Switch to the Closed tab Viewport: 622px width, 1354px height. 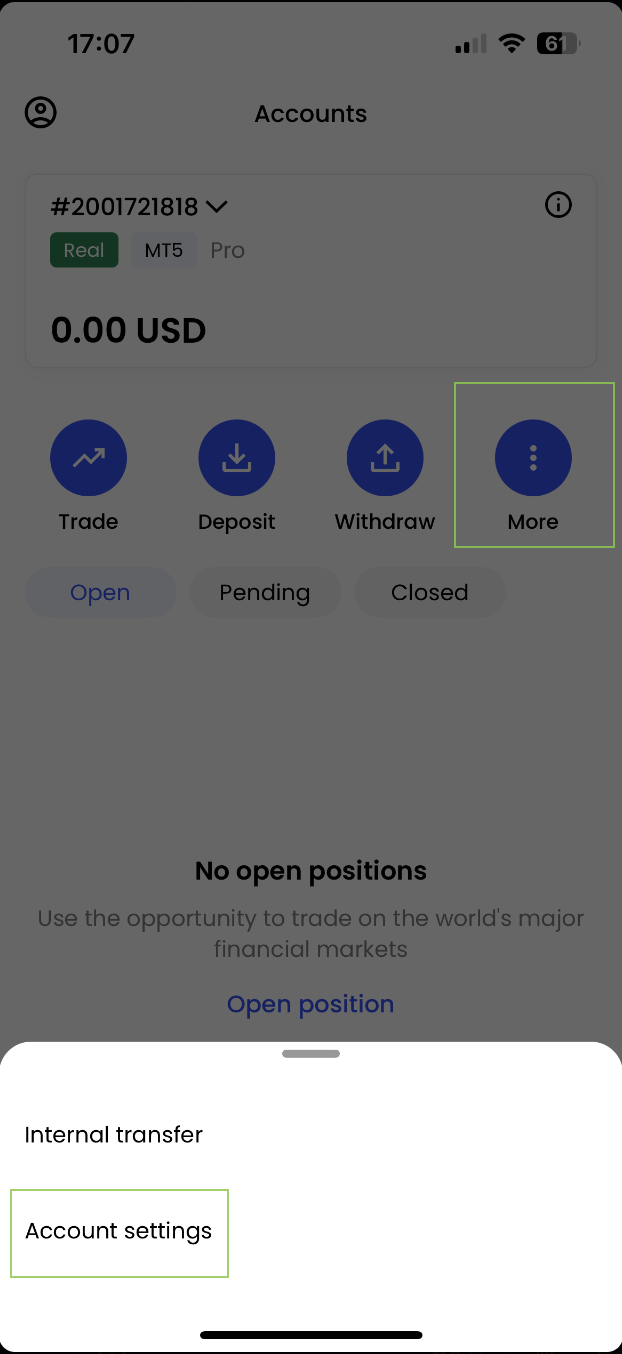430,593
